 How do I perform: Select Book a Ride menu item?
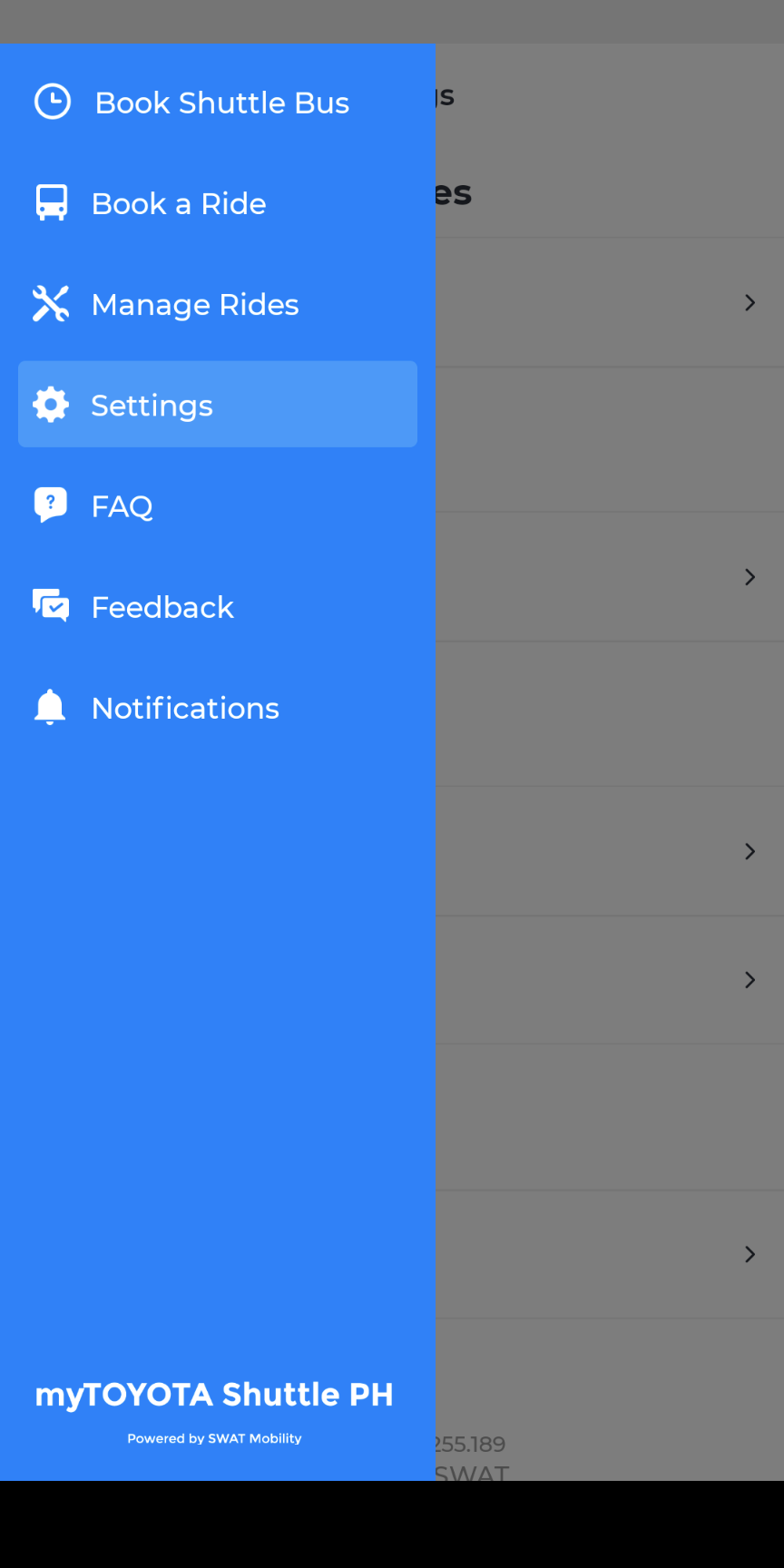pos(179,203)
